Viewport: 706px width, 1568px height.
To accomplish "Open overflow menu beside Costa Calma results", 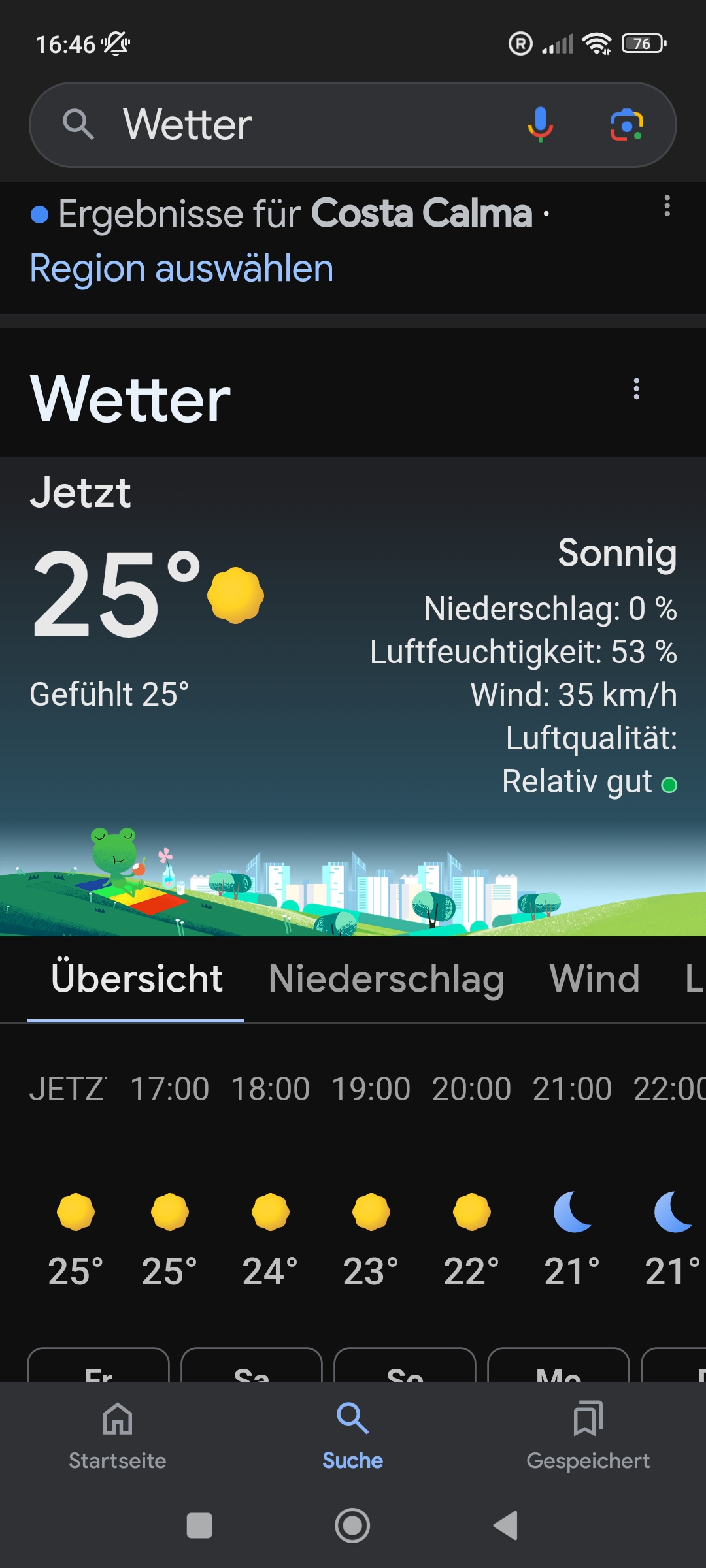I will 667,206.
